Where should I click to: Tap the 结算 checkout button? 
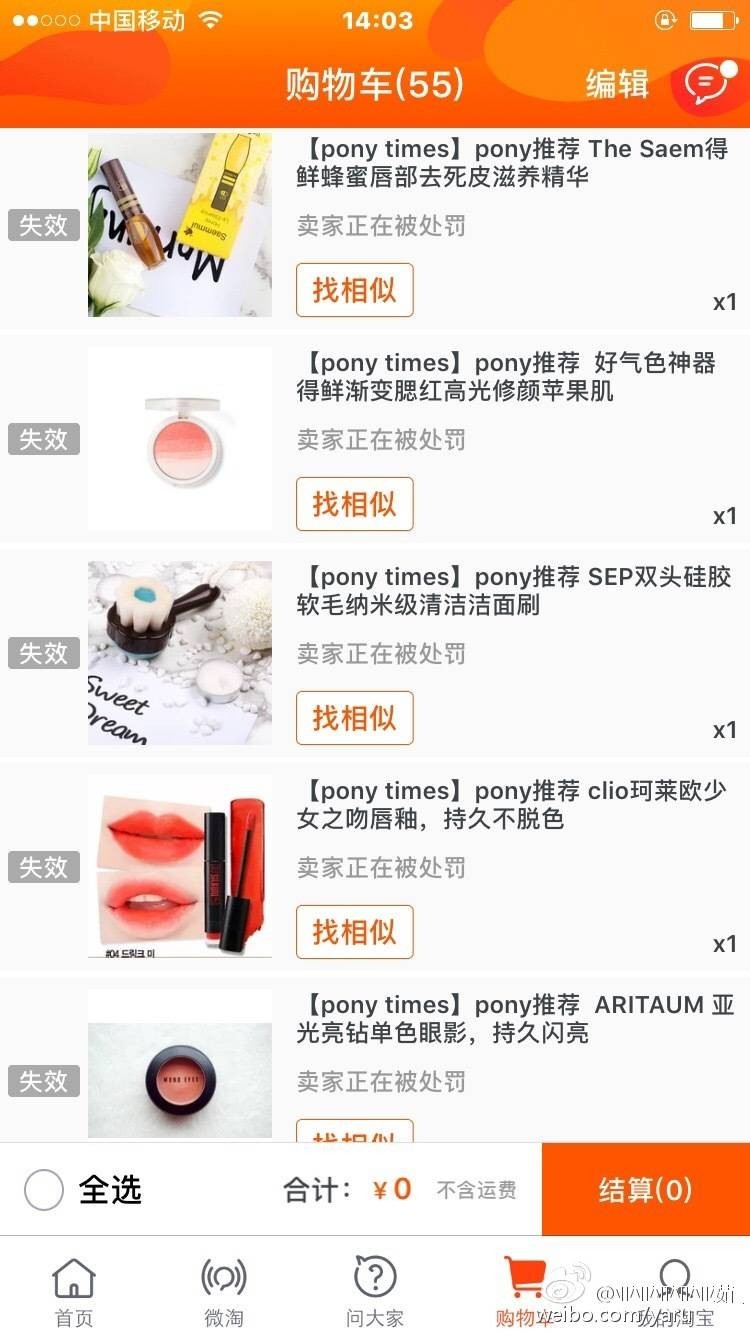646,1190
